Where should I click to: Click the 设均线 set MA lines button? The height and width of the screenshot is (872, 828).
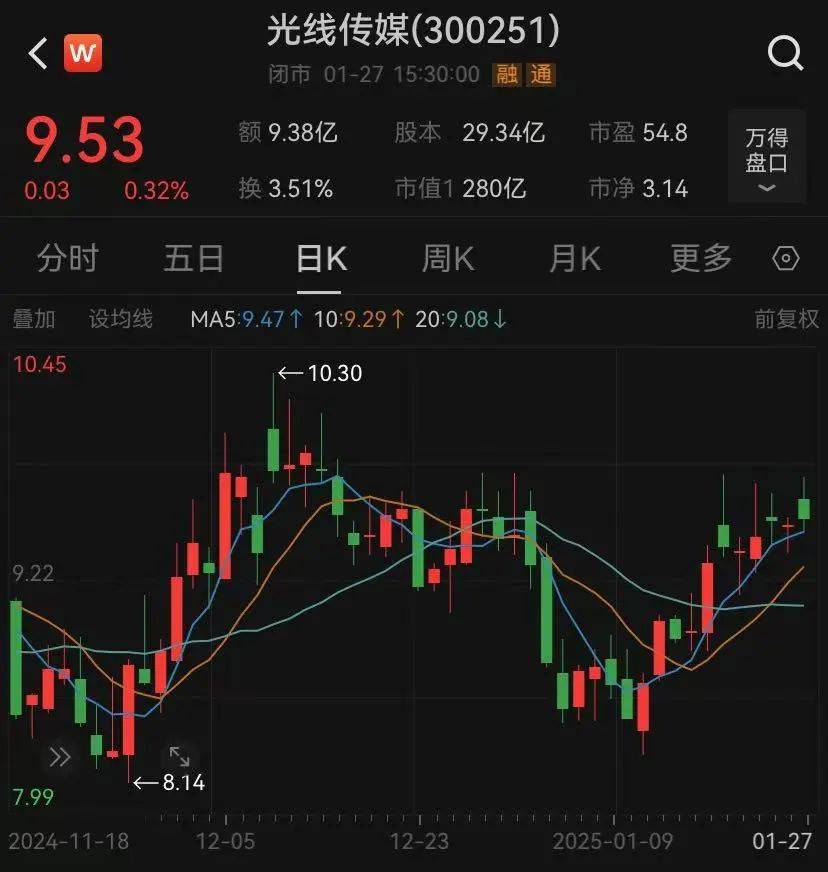pos(119,318)
